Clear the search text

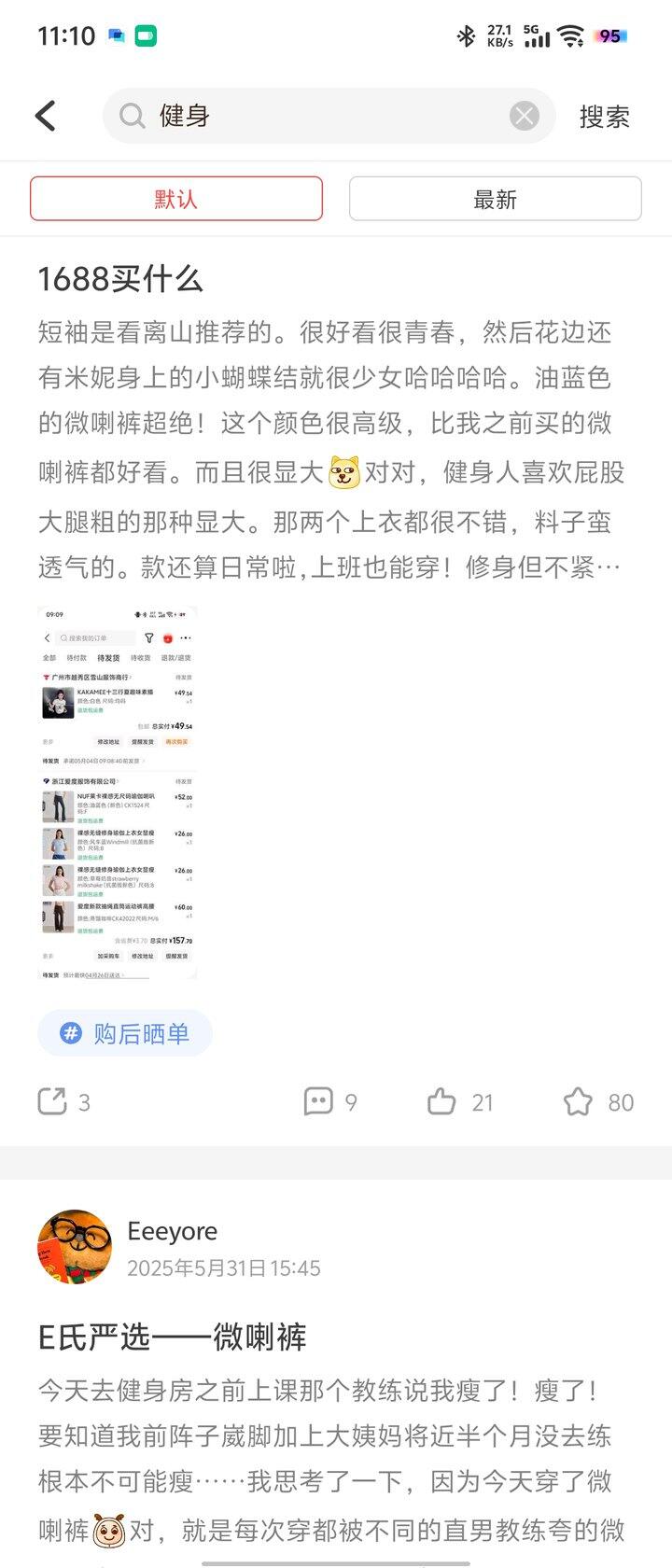(x=524, y=116)
